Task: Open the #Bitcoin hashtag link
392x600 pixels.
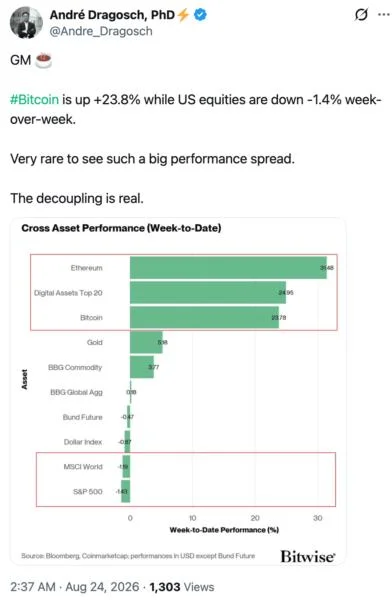Action: 34,99
